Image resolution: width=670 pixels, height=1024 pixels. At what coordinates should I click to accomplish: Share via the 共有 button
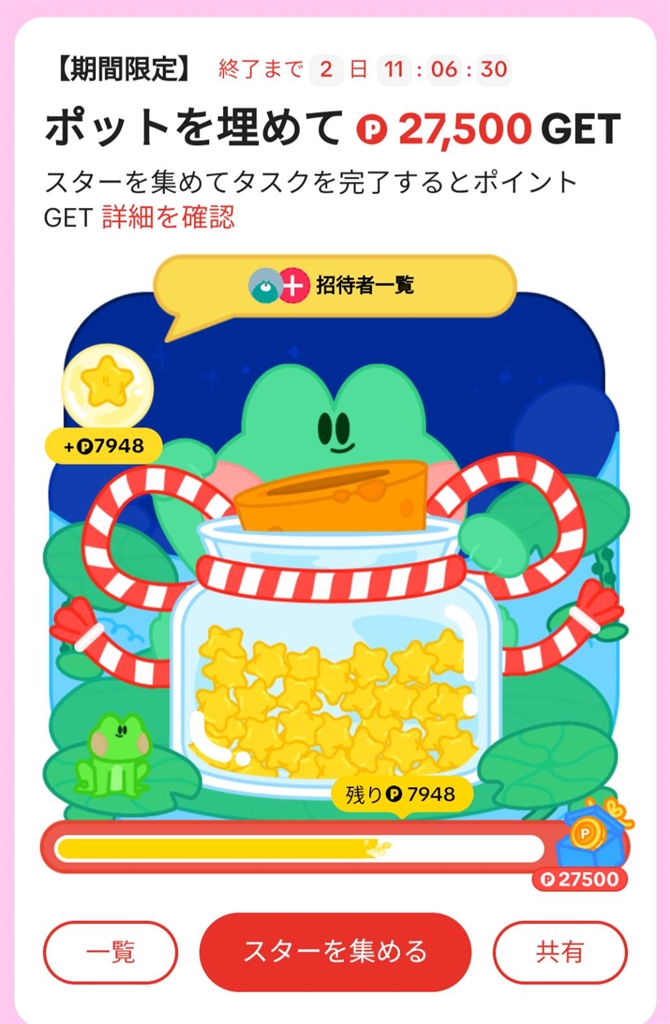pos(560,952)
